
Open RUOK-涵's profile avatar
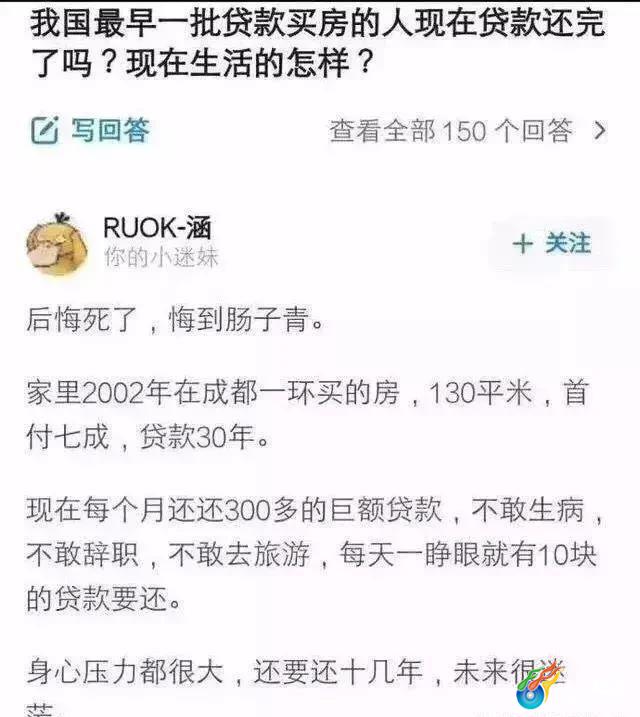[57, 243]
